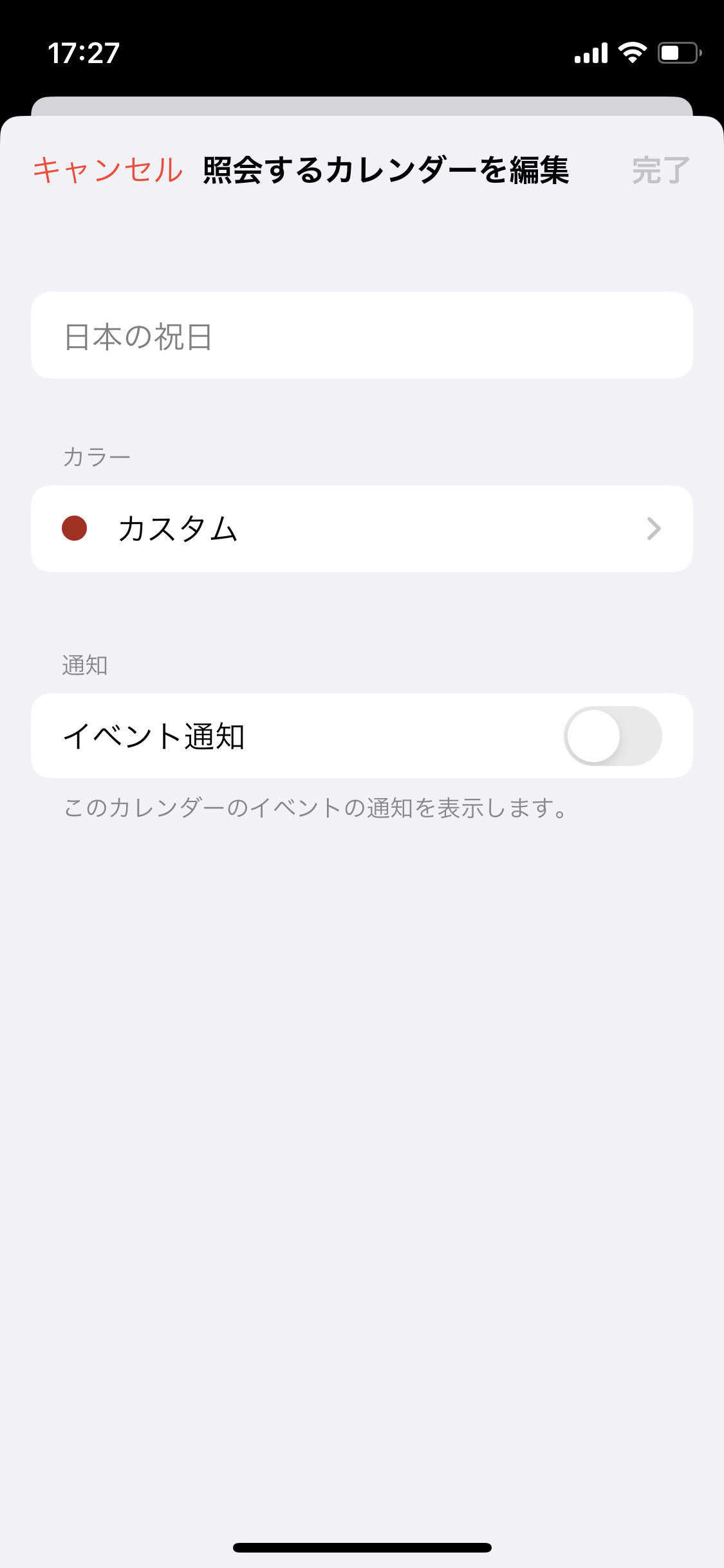This screenshot has height=1568, width=724.
Task: Open the カスタム color picker row
Action: coord(362,528)
